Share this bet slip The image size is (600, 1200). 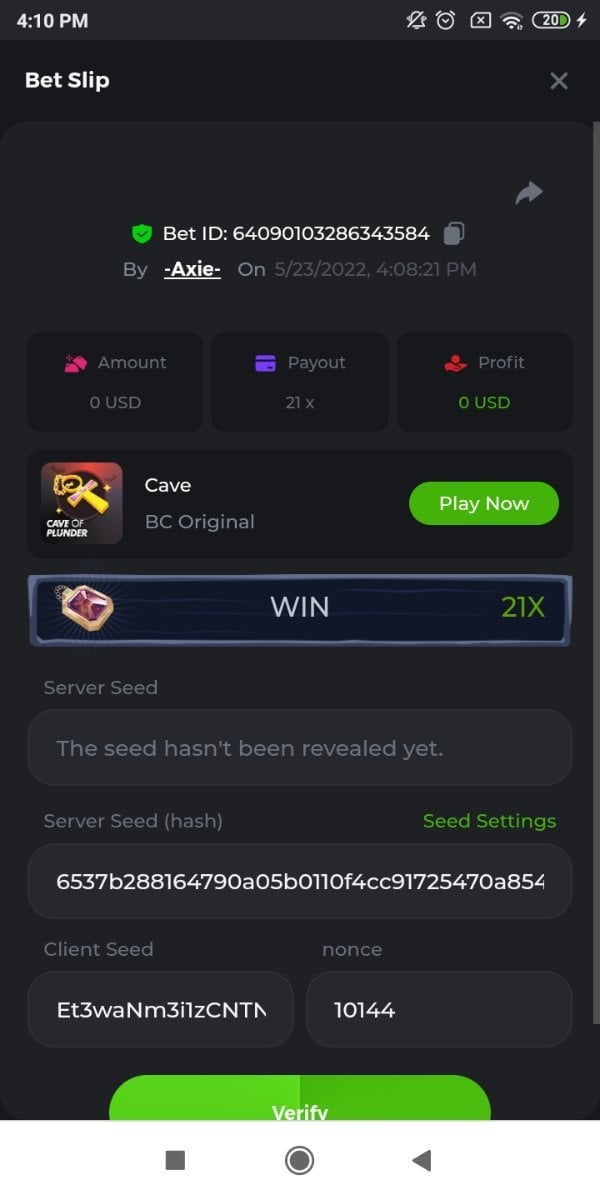[529, 193]
